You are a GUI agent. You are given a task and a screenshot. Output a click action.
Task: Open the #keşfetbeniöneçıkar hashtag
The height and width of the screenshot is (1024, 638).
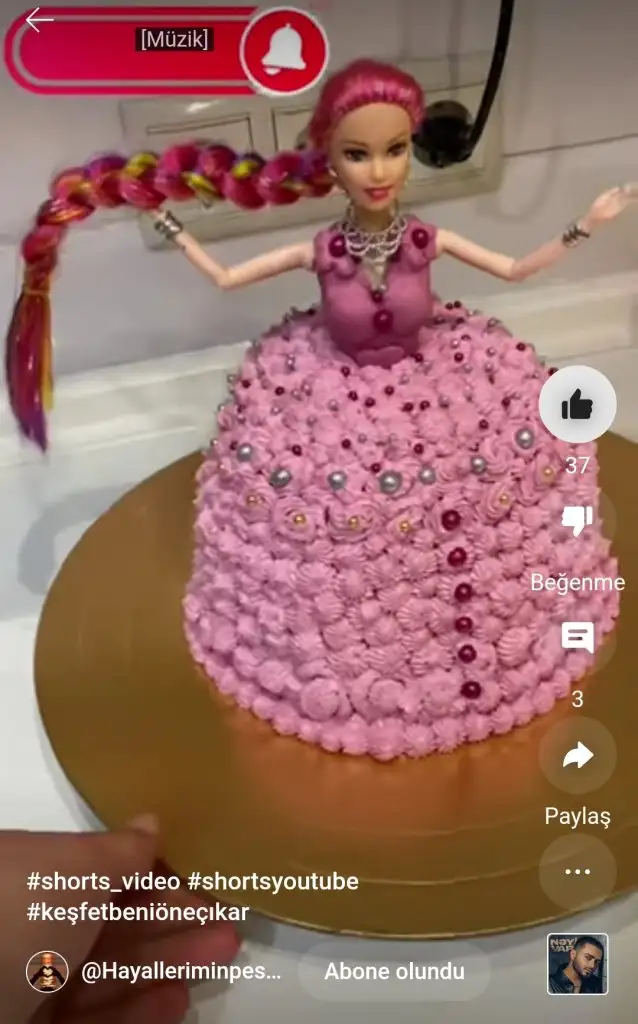click(x=138, y=912)
